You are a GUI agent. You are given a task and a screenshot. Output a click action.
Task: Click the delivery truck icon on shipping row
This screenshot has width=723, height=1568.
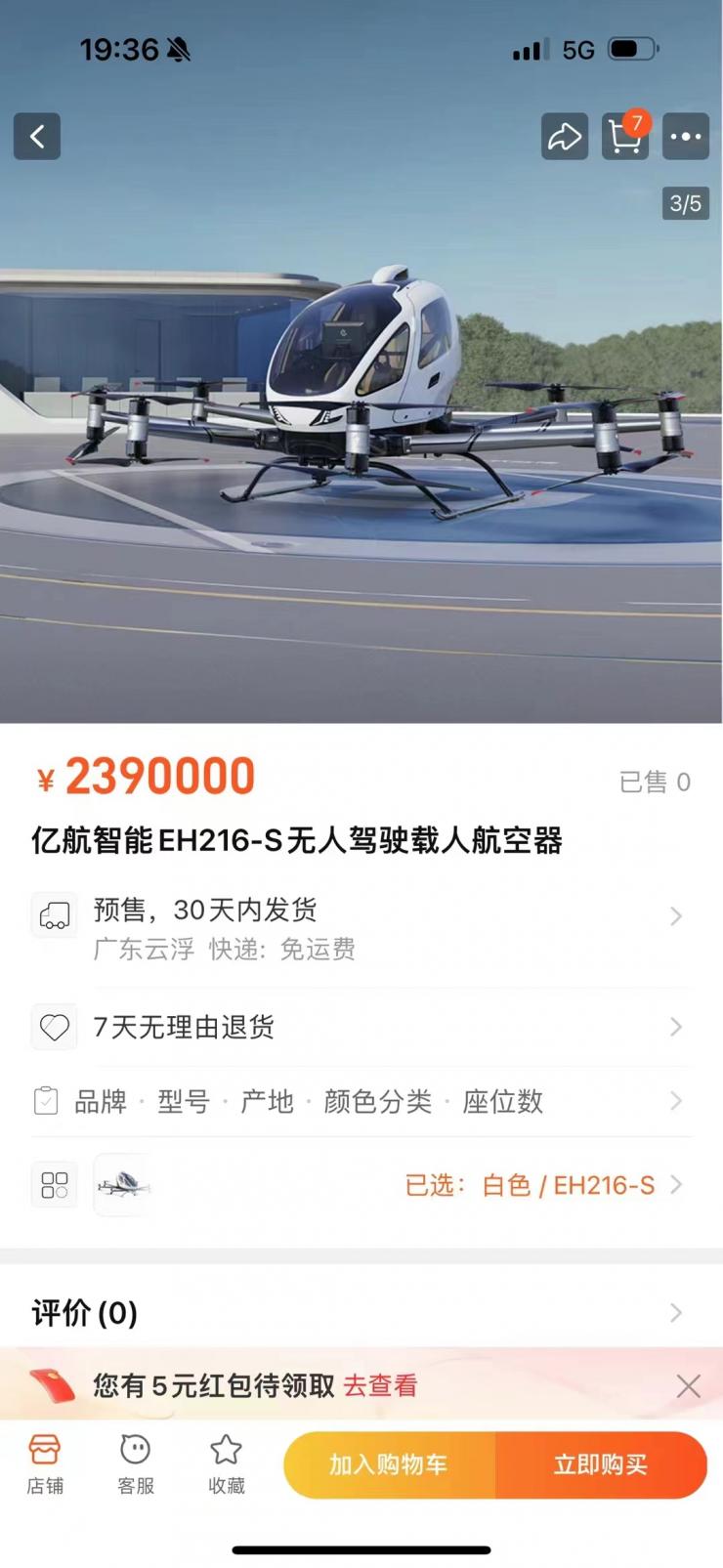point(54,915)
